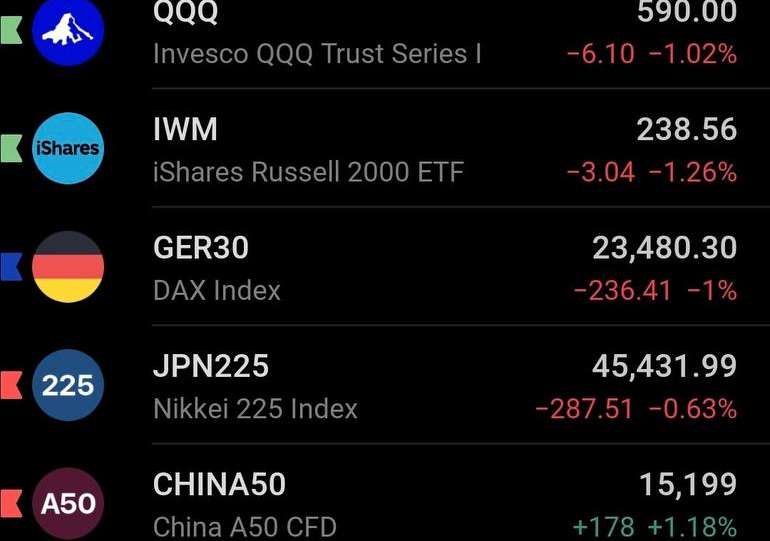
Task: Tap the CHINA50 A50 CFD row
Action: (385, 503)
